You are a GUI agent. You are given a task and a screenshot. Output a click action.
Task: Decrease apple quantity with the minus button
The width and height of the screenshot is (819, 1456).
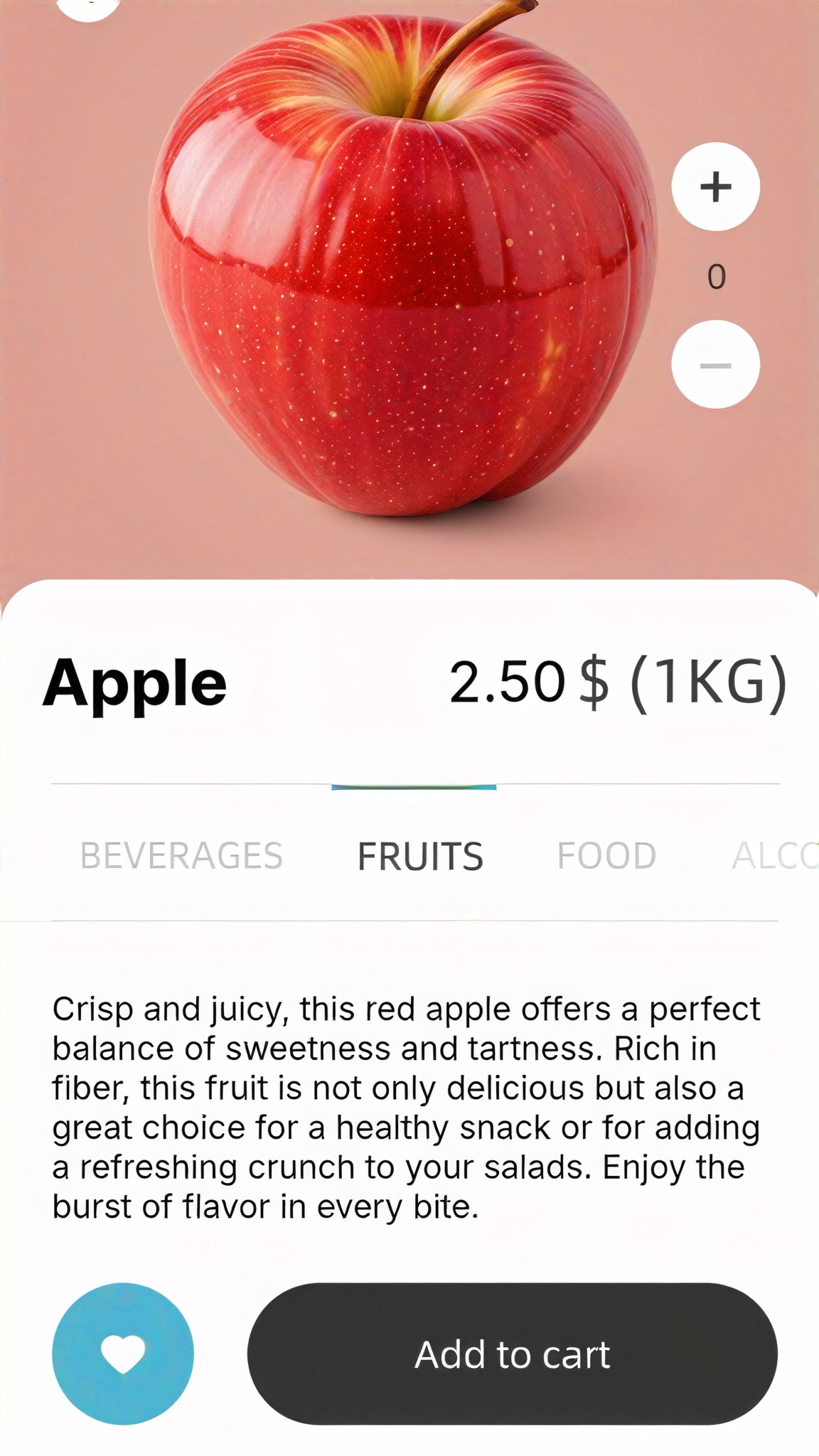click(x=715, y=365)
